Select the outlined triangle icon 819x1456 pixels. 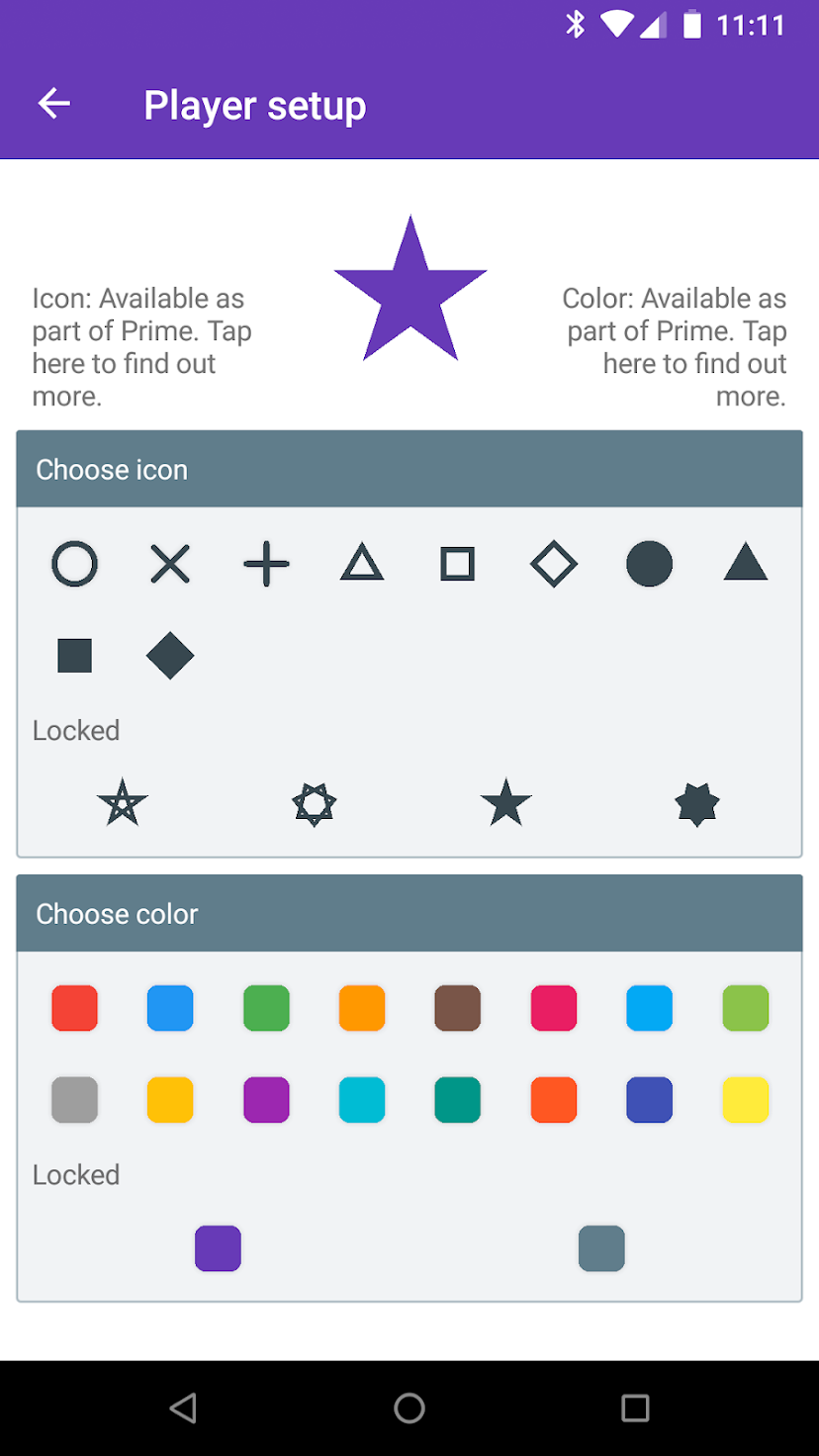click(x=362, y=564)
